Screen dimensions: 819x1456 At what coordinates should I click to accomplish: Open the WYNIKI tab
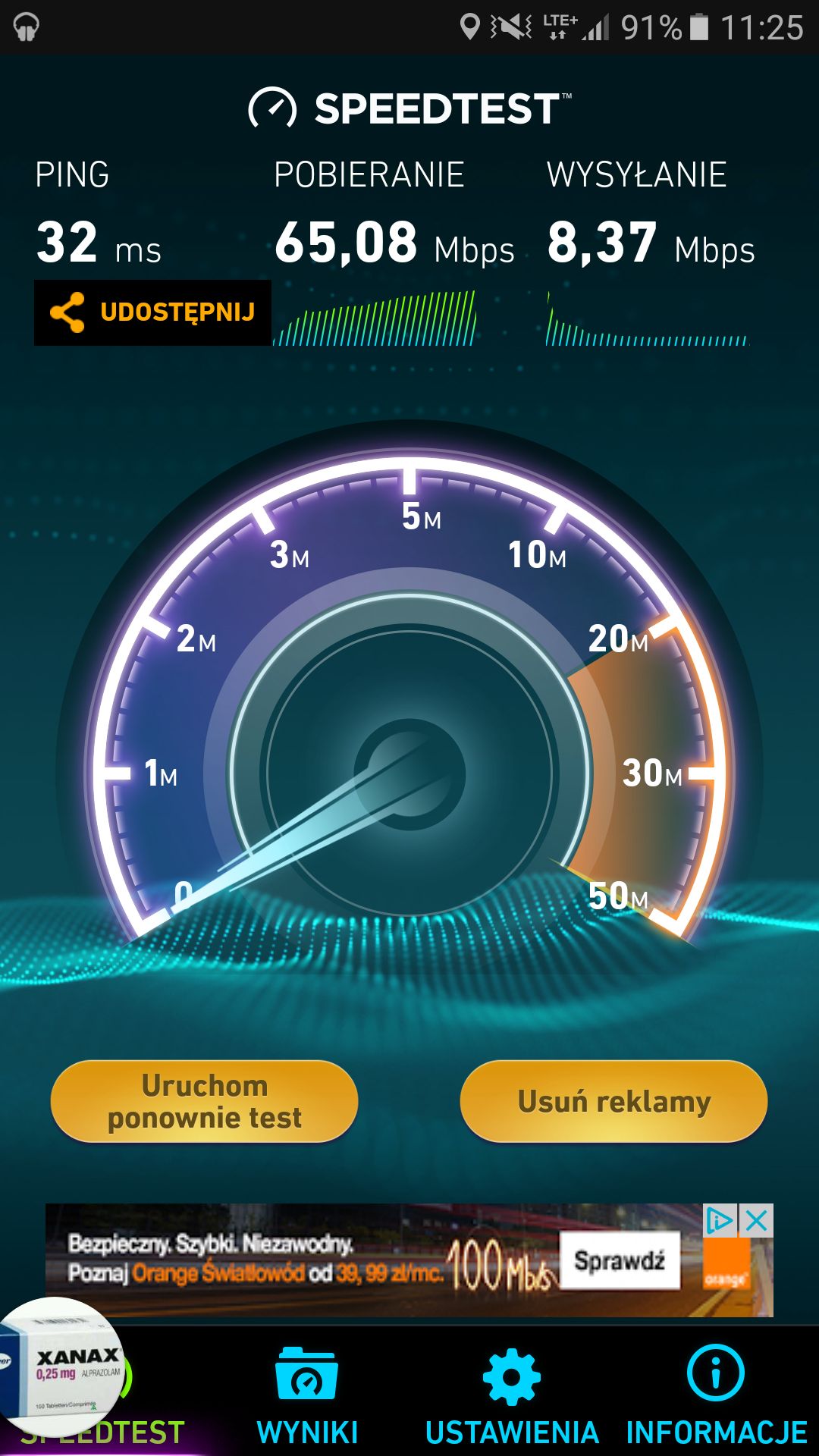(x=307, y=1394)
